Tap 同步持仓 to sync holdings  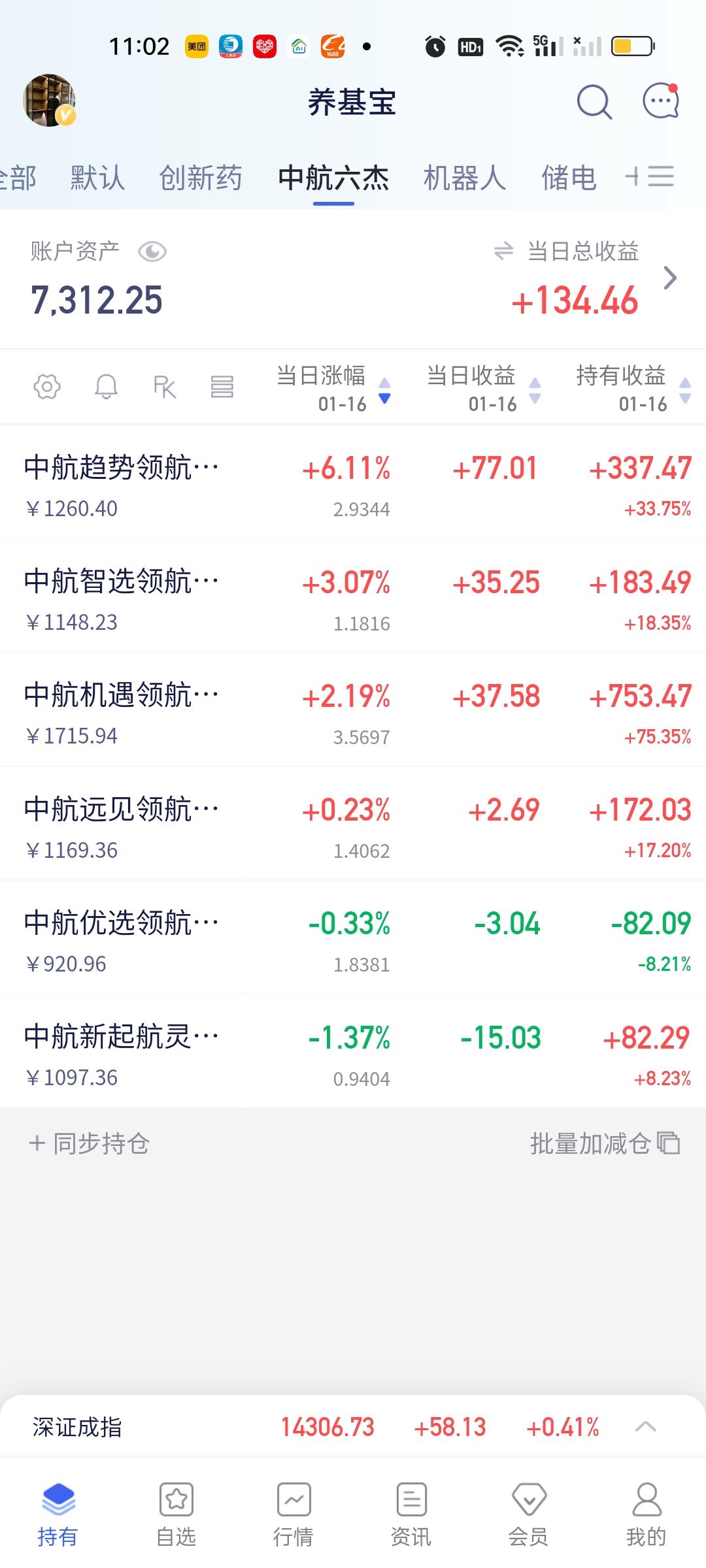(90, 1143)
